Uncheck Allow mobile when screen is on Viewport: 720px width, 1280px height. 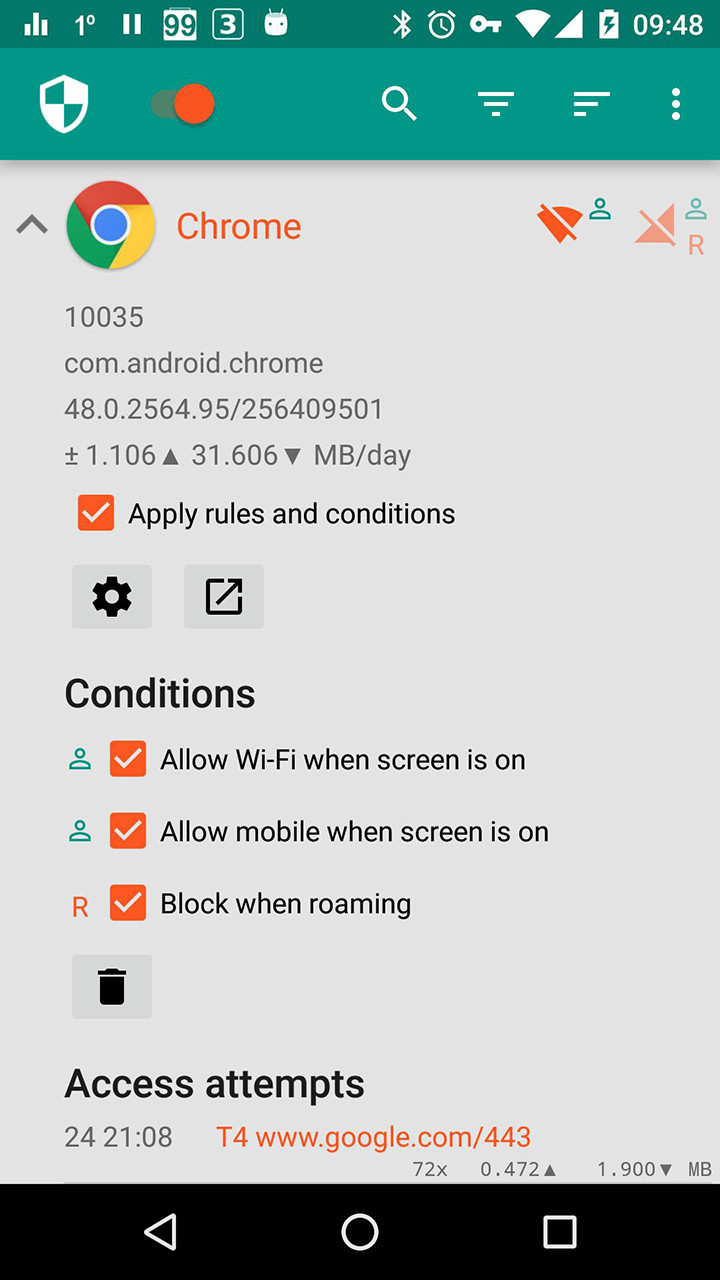point(128,831)
